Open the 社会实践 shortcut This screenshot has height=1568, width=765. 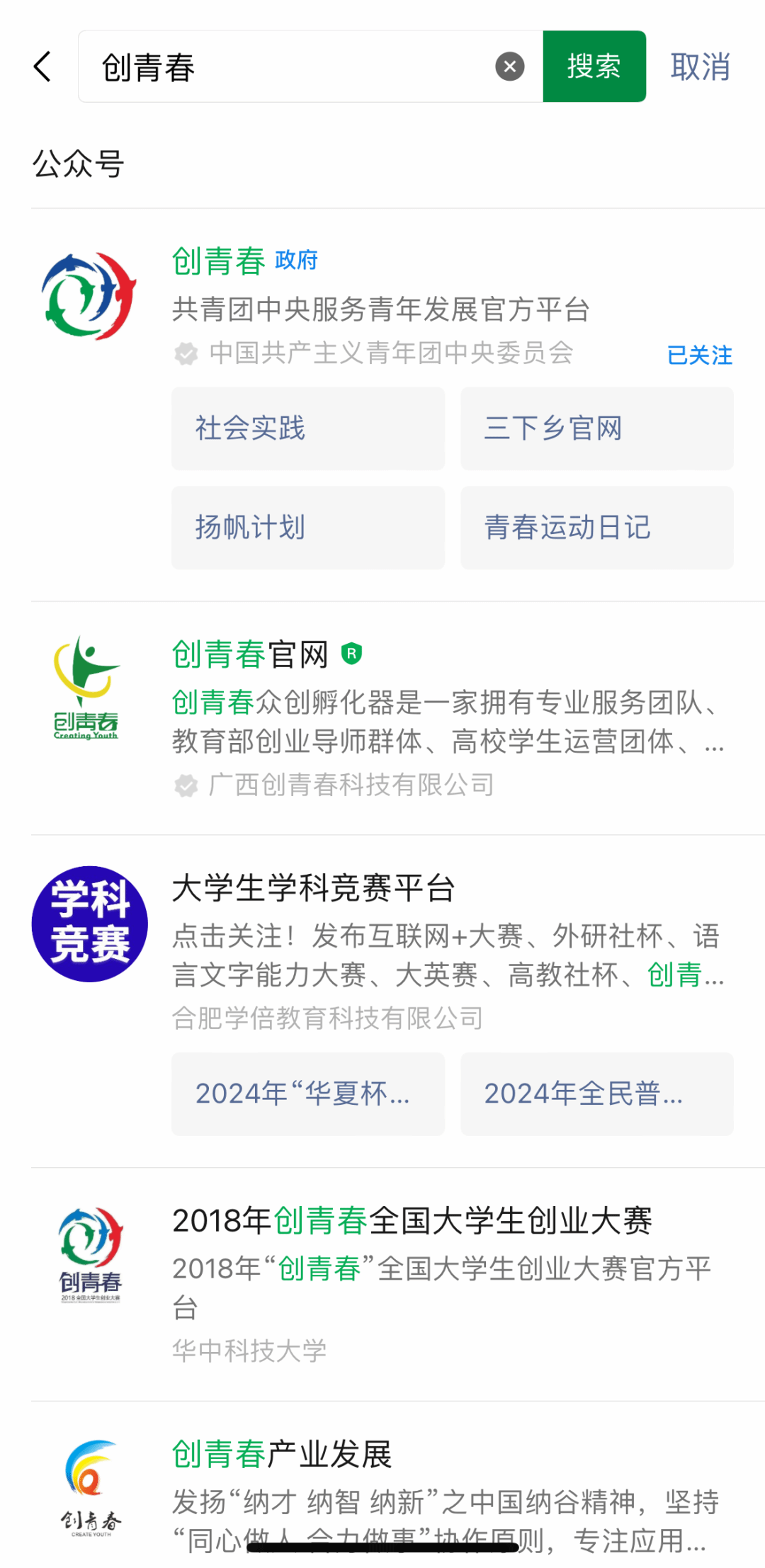point(307,428)
